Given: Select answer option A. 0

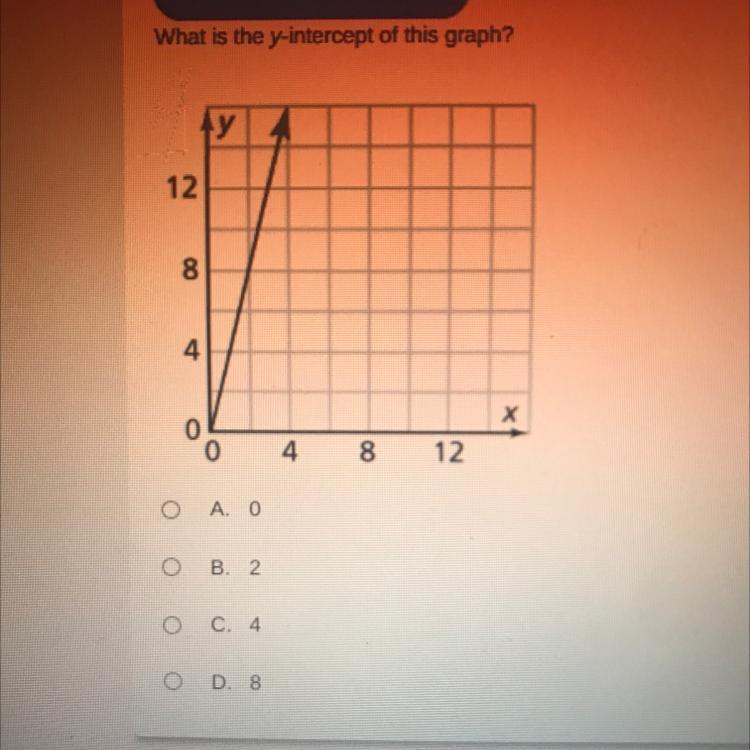Looking at the screenshot, I should (x=172, y=510).
